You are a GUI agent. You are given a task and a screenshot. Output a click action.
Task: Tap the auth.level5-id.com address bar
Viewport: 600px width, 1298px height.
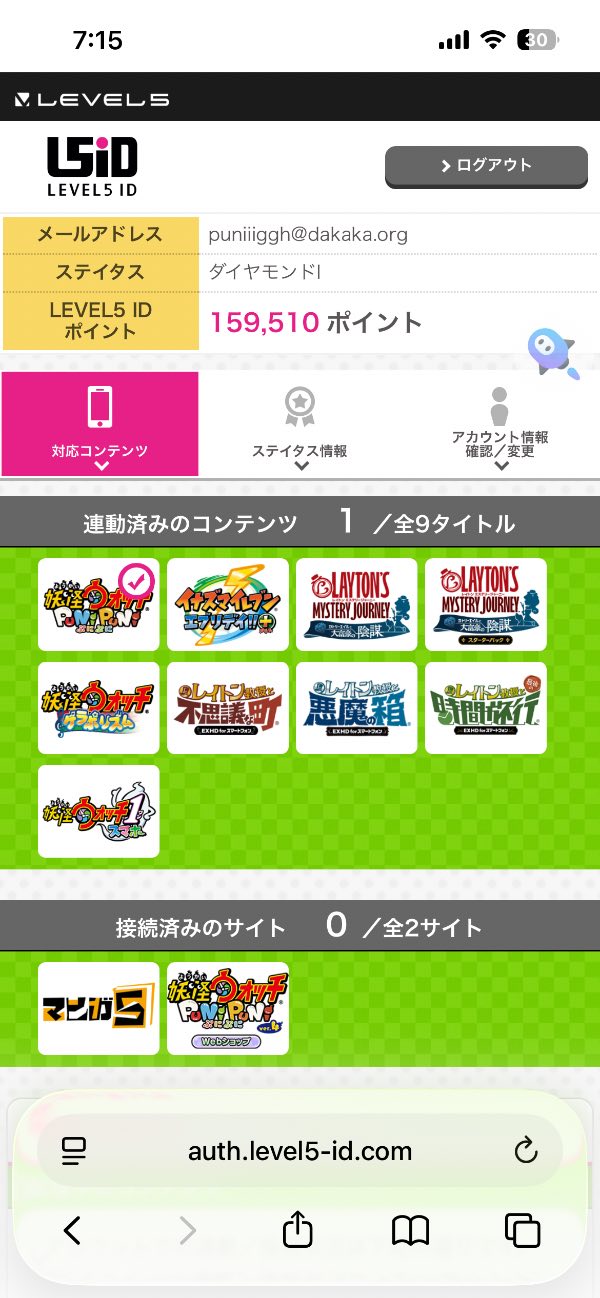pos(300,1151)
